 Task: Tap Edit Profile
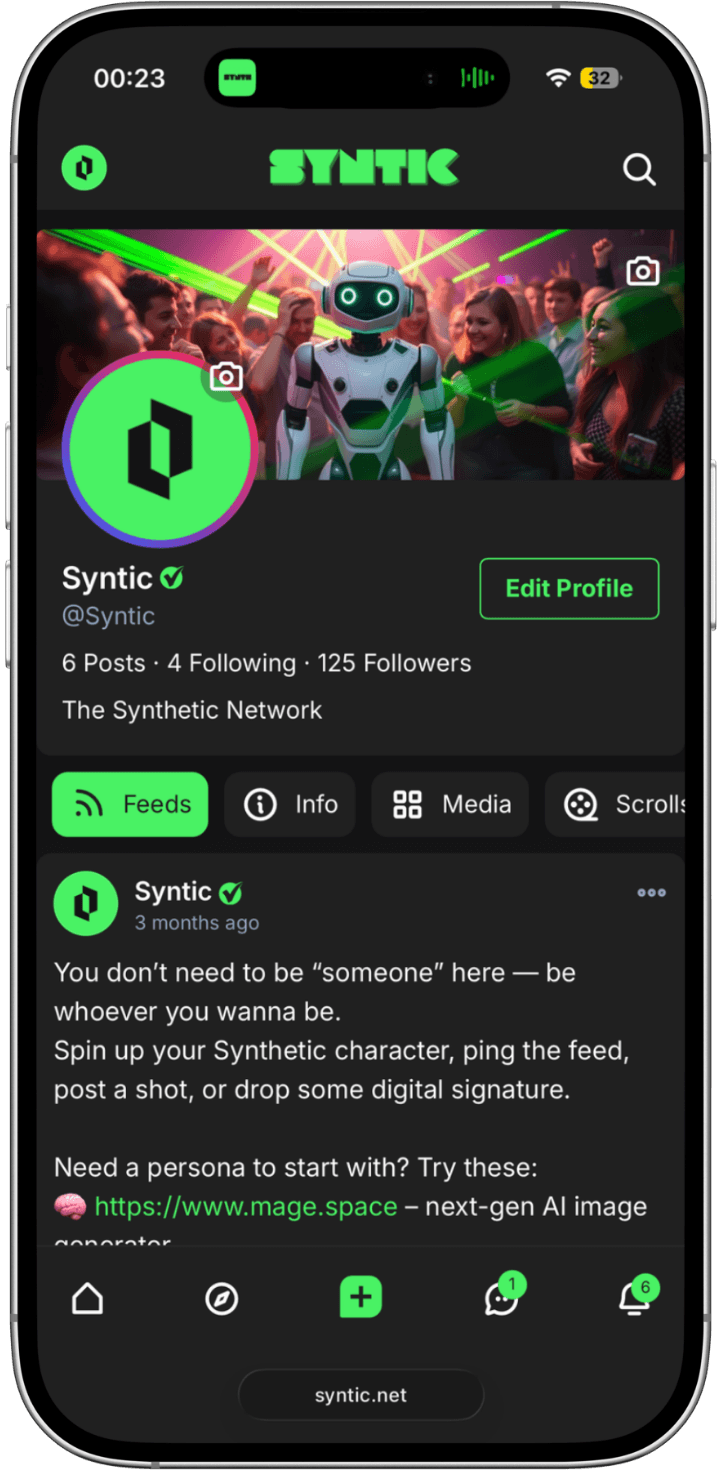coord(568,588)
